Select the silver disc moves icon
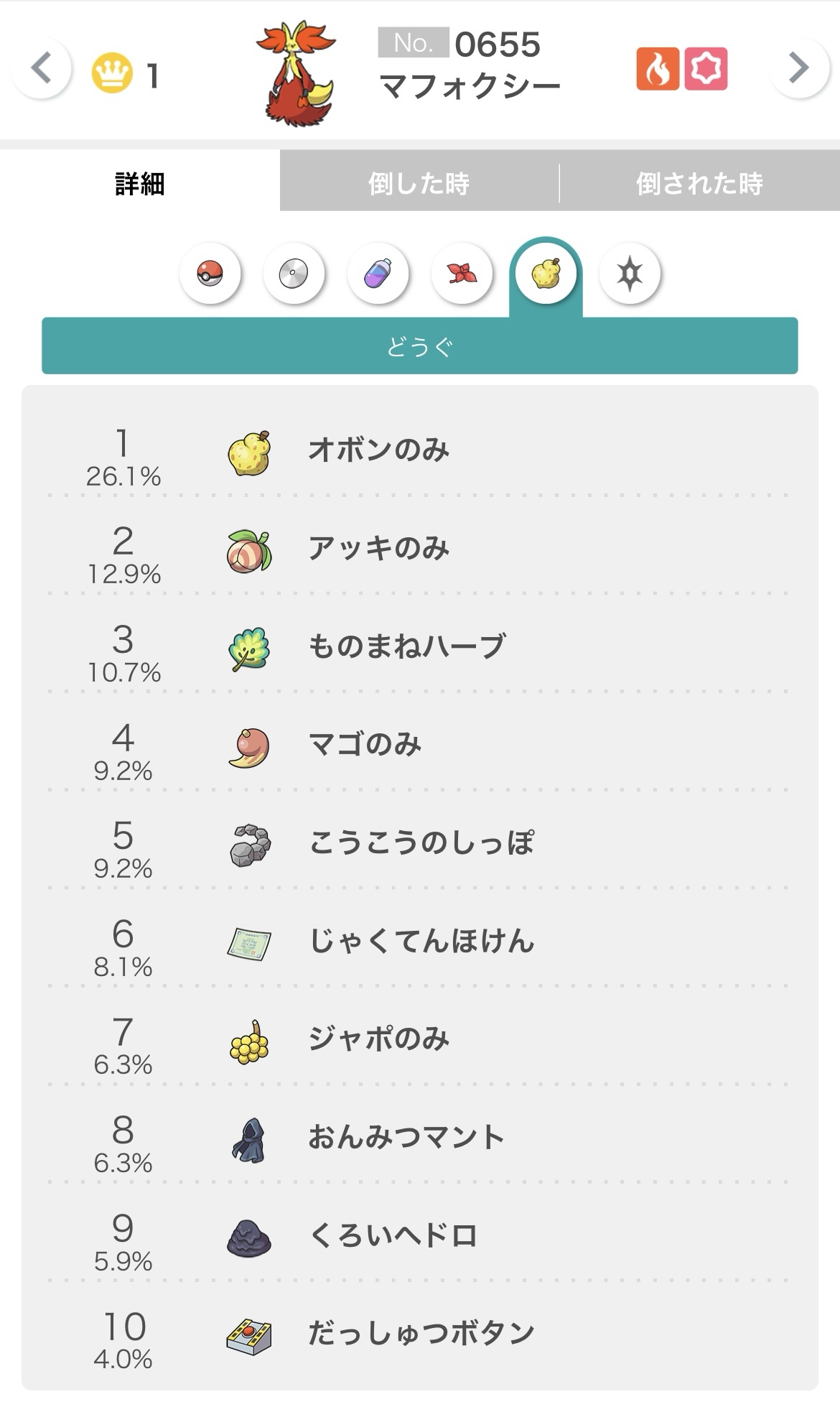This screenshot has width=840, height=1402. click(294, 274)
